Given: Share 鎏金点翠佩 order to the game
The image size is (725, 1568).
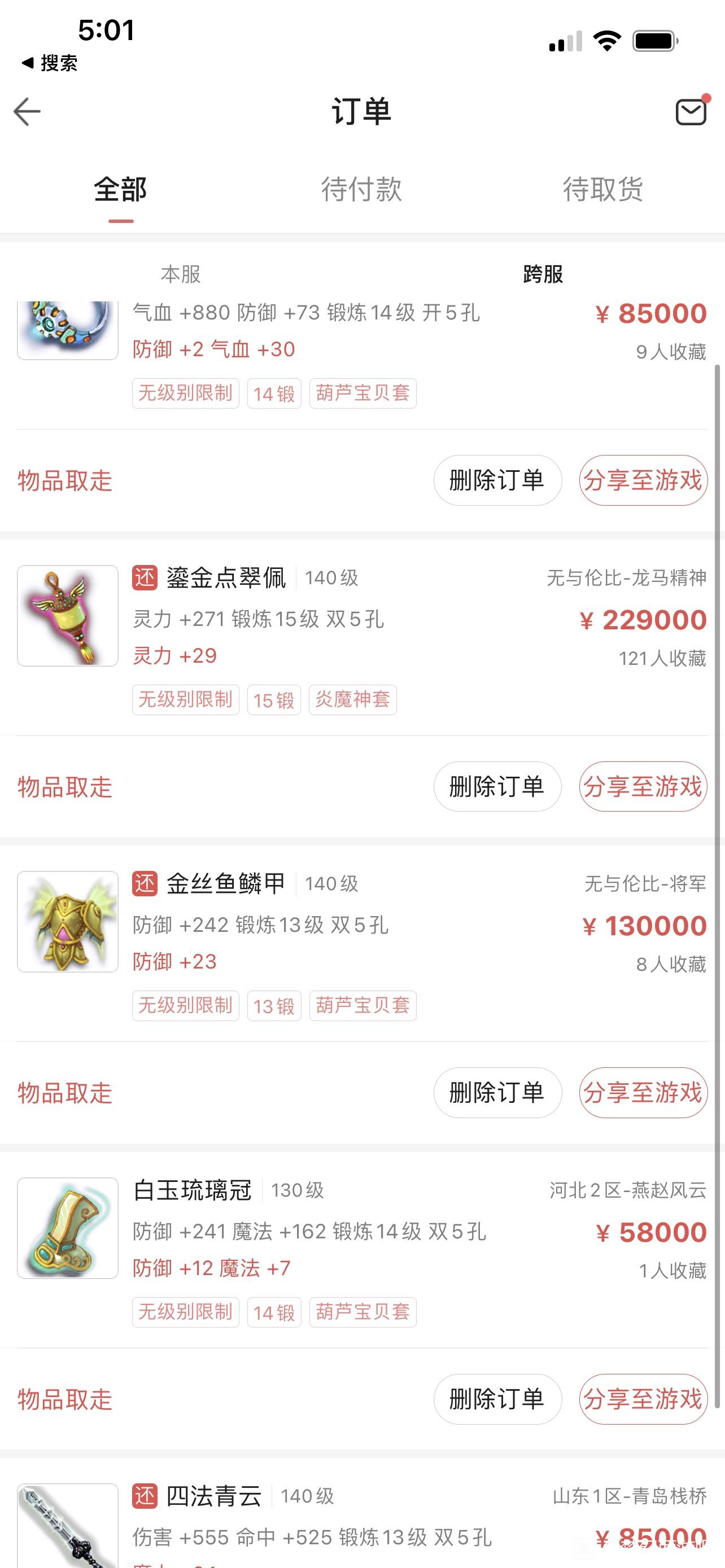Looking at the screenshot, I should pyautogui.click(x=643, y=786).
